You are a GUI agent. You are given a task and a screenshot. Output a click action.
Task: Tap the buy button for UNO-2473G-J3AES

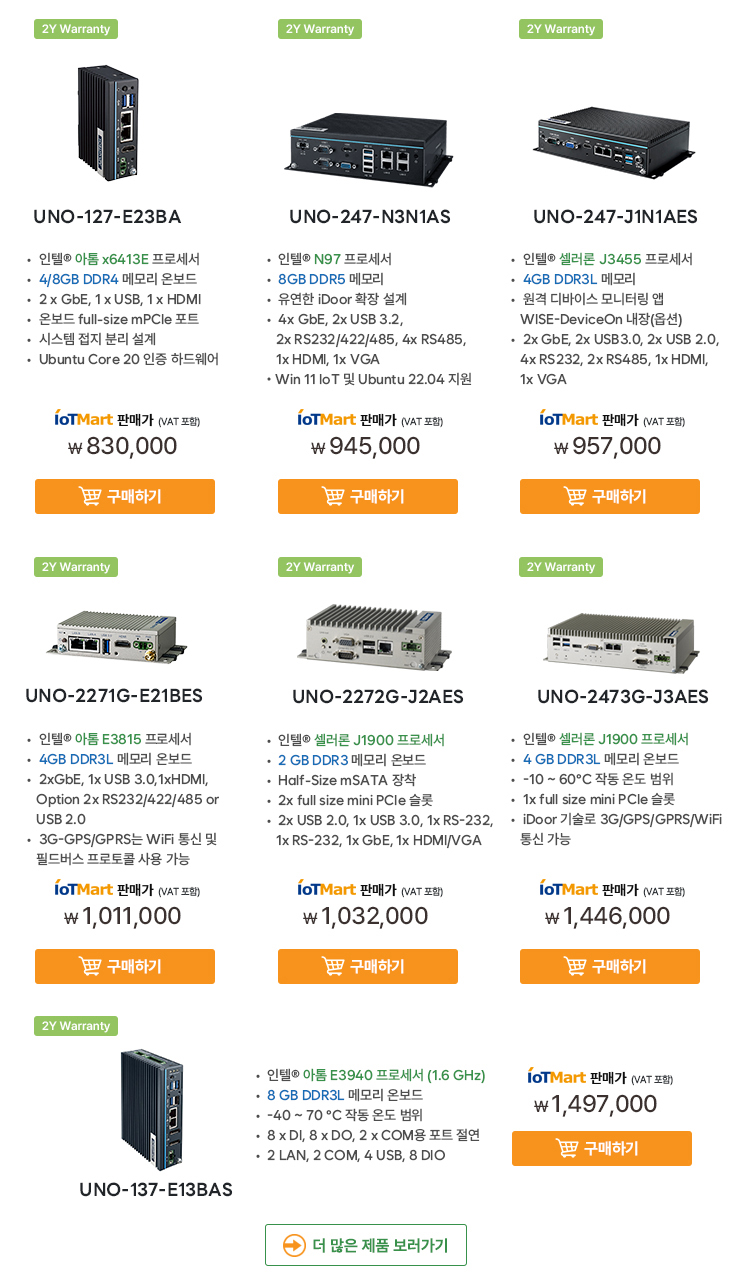click(609, 966)
